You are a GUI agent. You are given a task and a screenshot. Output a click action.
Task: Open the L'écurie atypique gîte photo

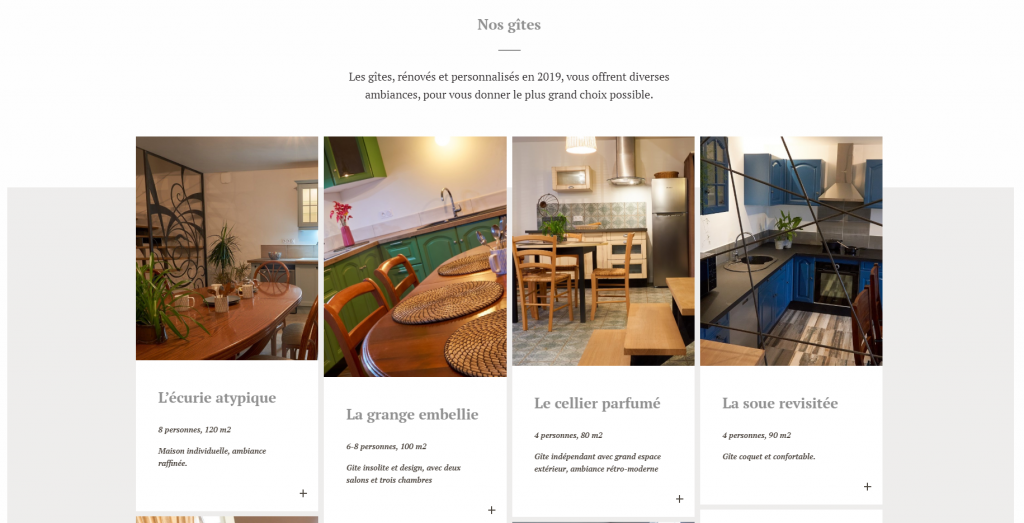(x=227, y=248)
